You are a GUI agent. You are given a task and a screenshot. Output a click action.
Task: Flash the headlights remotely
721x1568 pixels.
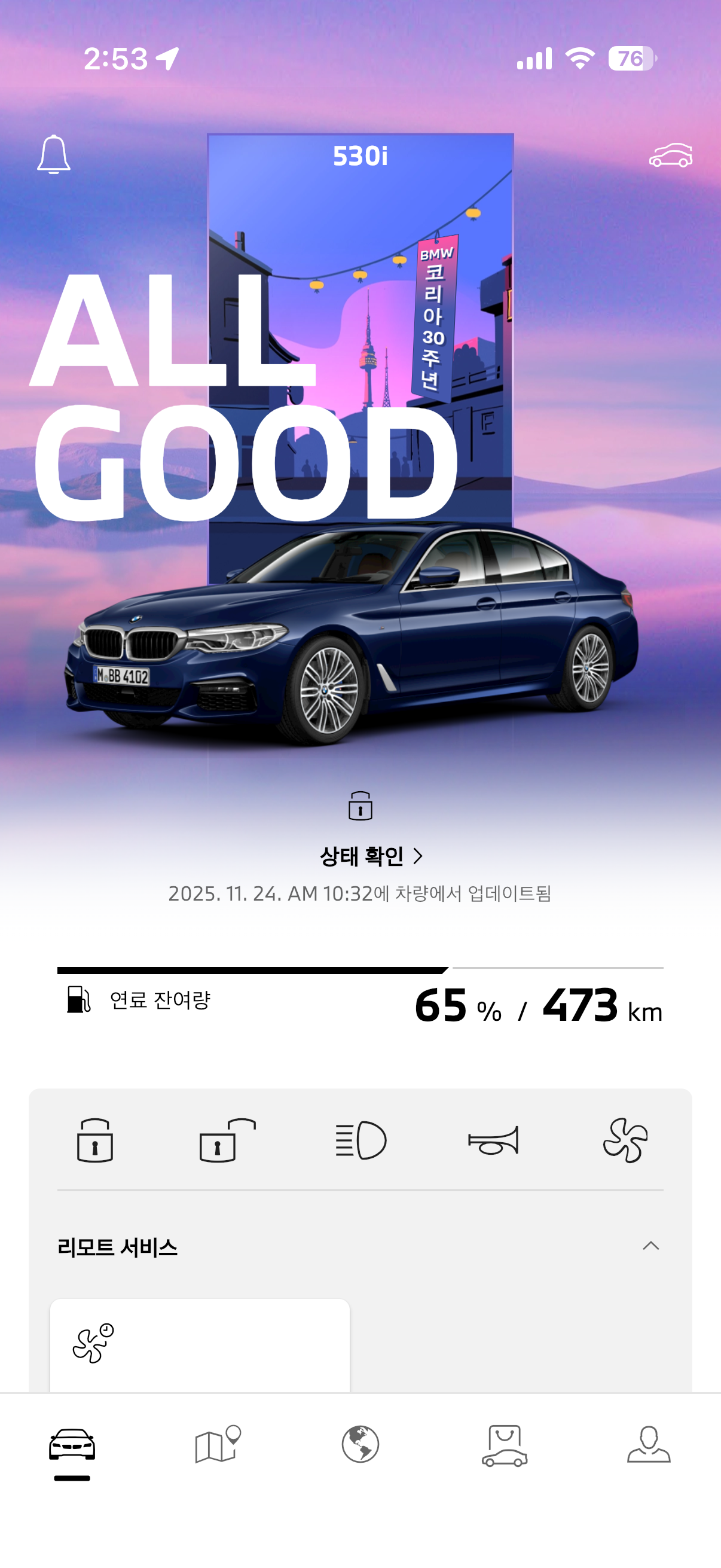point(361,1140)
